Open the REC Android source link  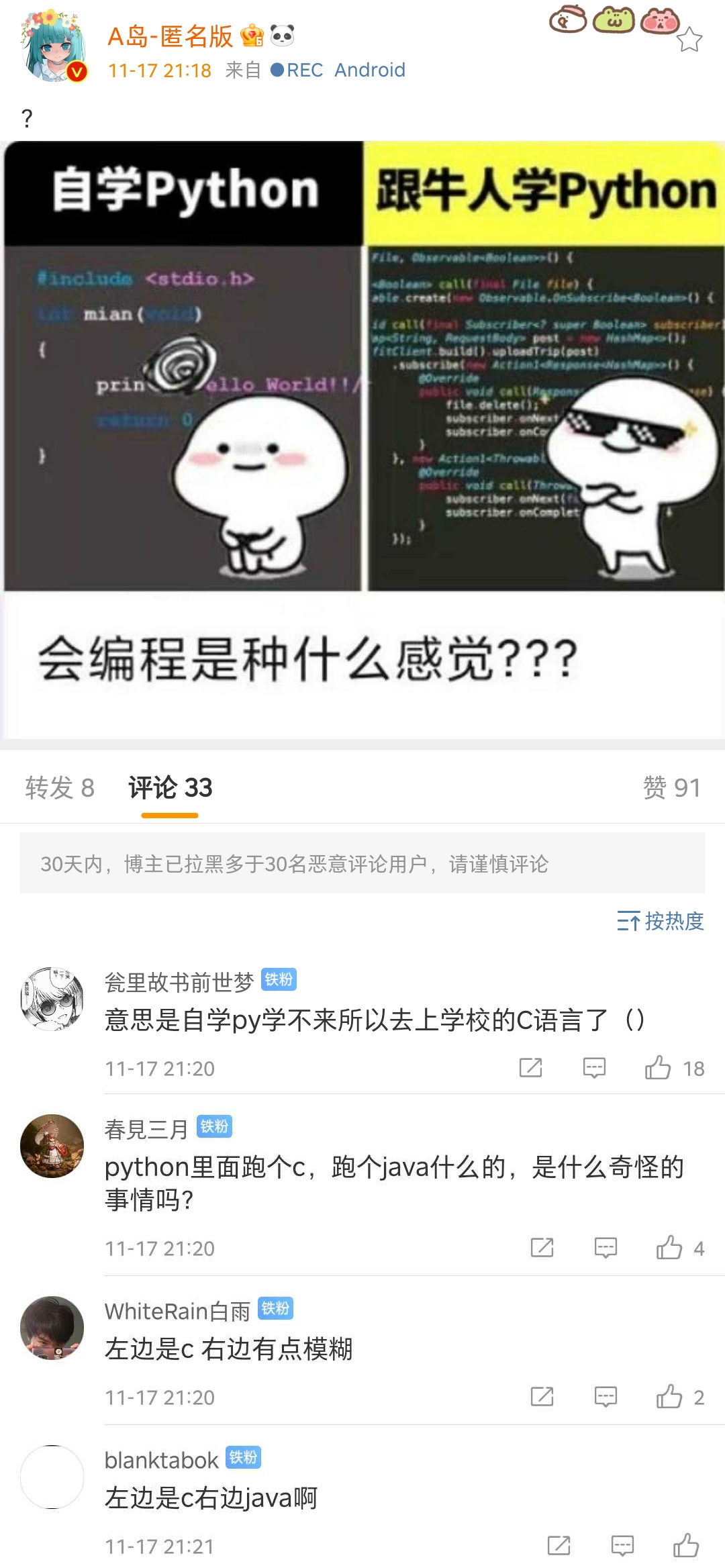(x=338, y=70)
